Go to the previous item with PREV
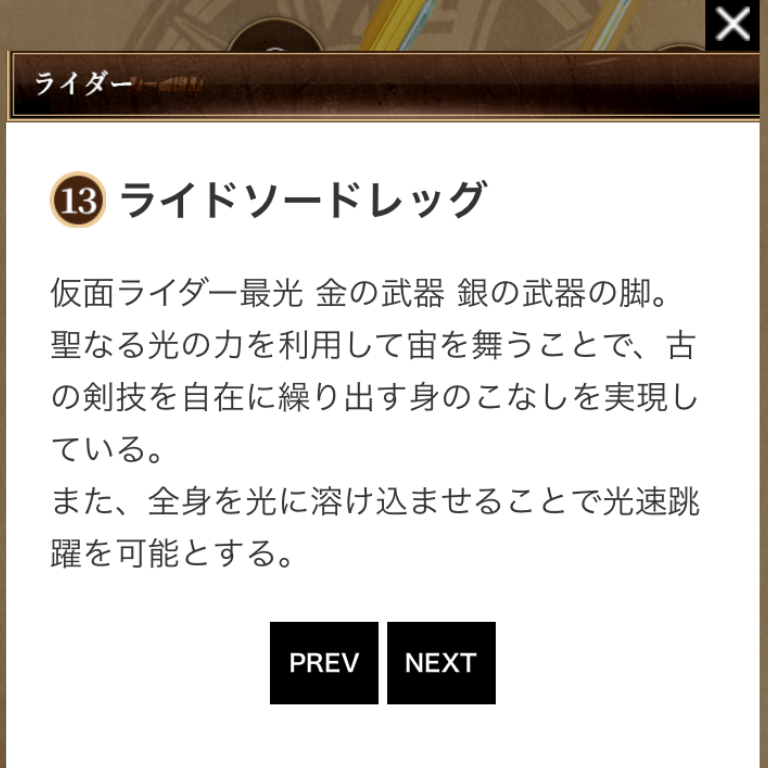 coord(324,663)
